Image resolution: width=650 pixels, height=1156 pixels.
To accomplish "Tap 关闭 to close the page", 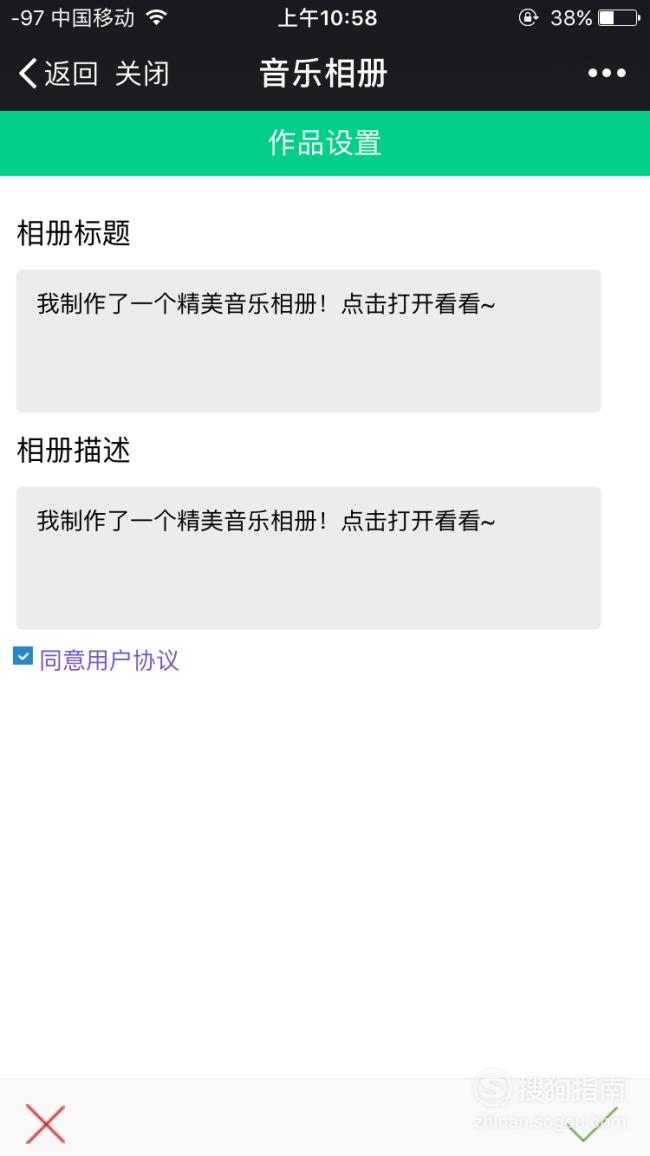I will [142, 73].
